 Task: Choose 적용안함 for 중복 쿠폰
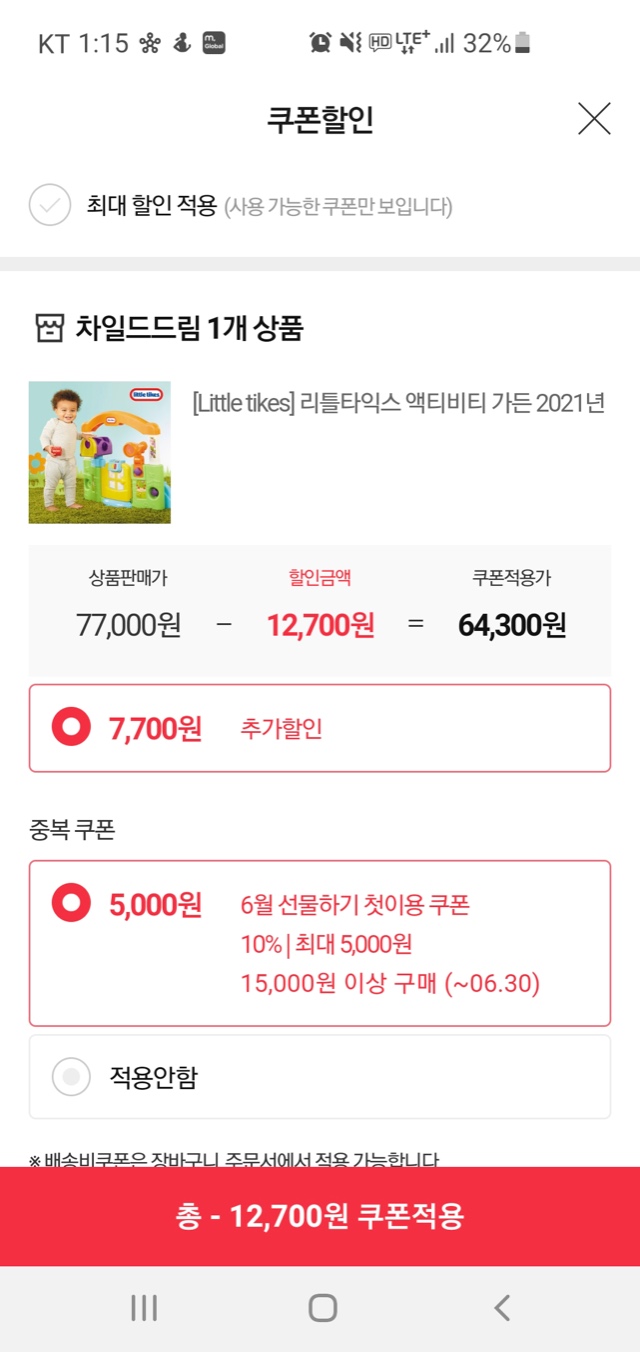click(x=72, y=1077)
